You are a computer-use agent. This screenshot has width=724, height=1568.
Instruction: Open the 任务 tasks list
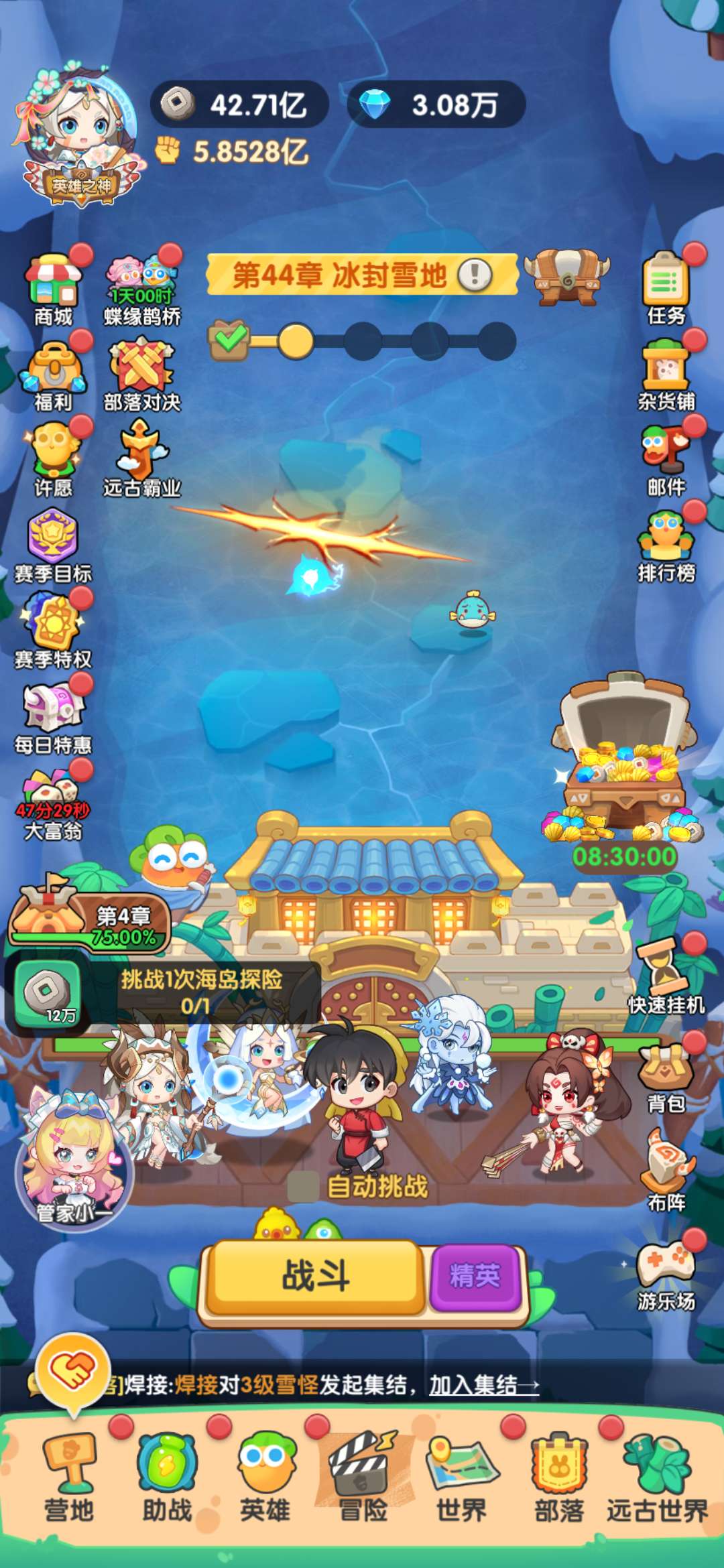(666, 287)
